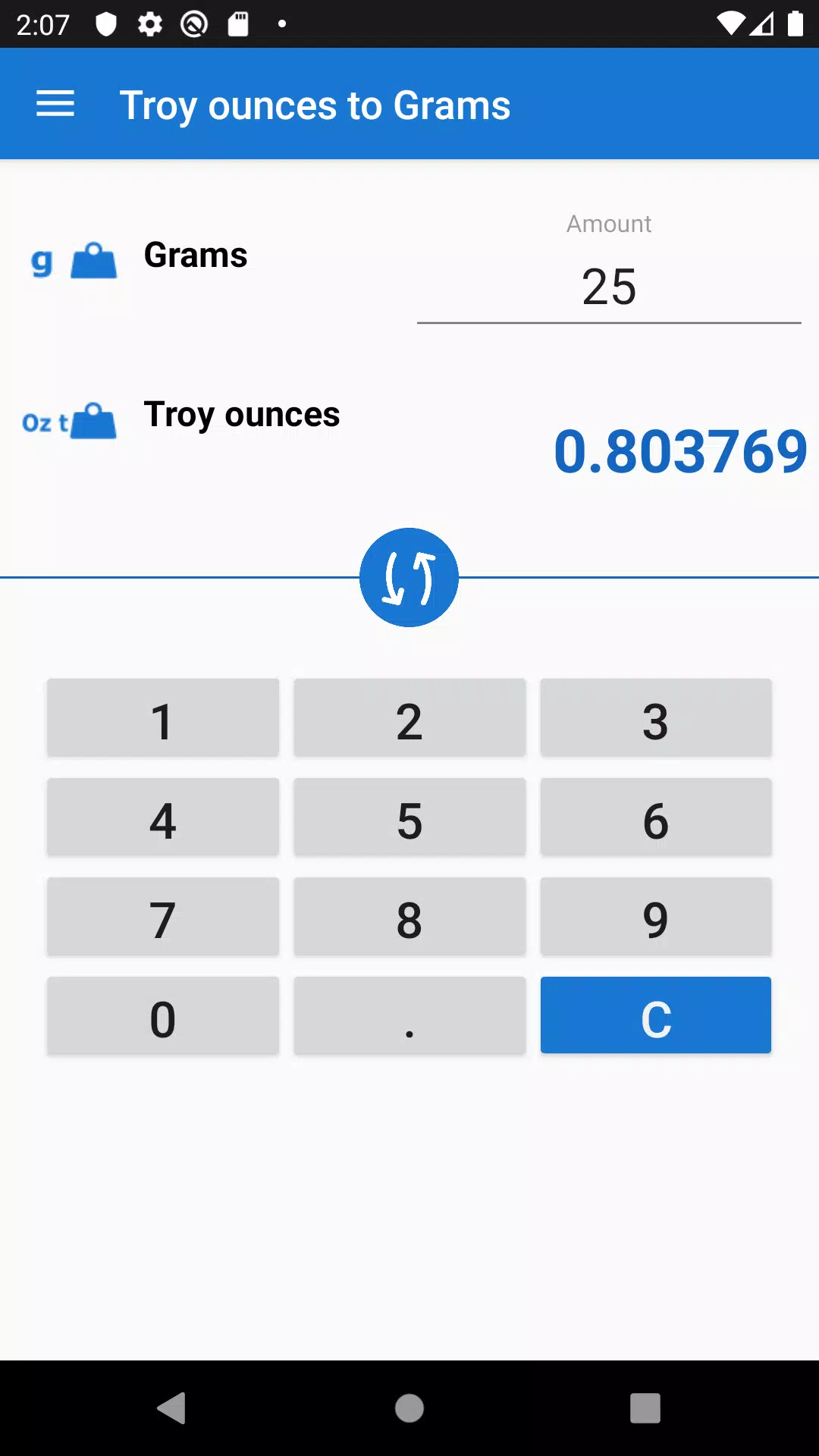
Task: Click the Grams label text
Action: 195,256
